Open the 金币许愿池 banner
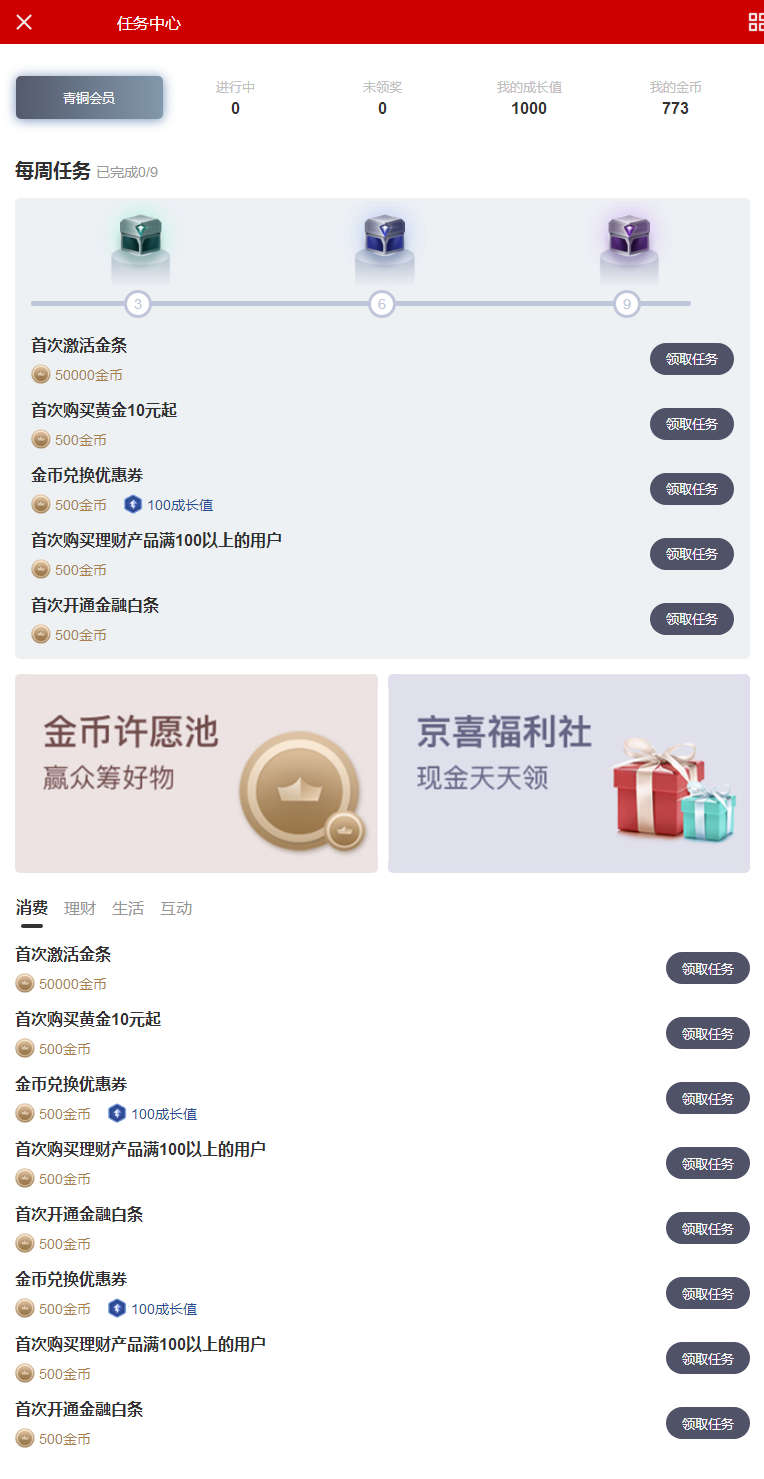 196,773
